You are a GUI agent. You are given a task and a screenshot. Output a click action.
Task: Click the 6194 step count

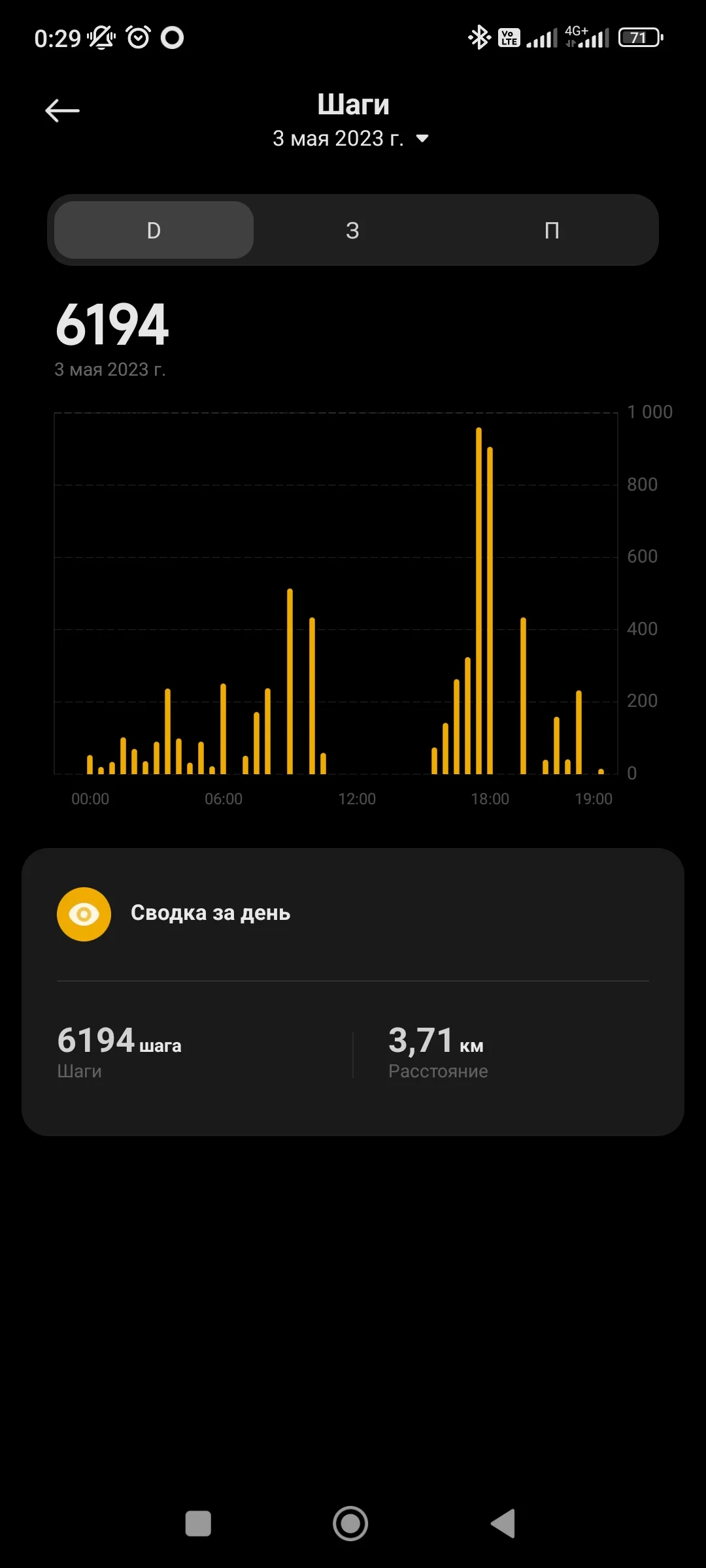pos(112,323)
